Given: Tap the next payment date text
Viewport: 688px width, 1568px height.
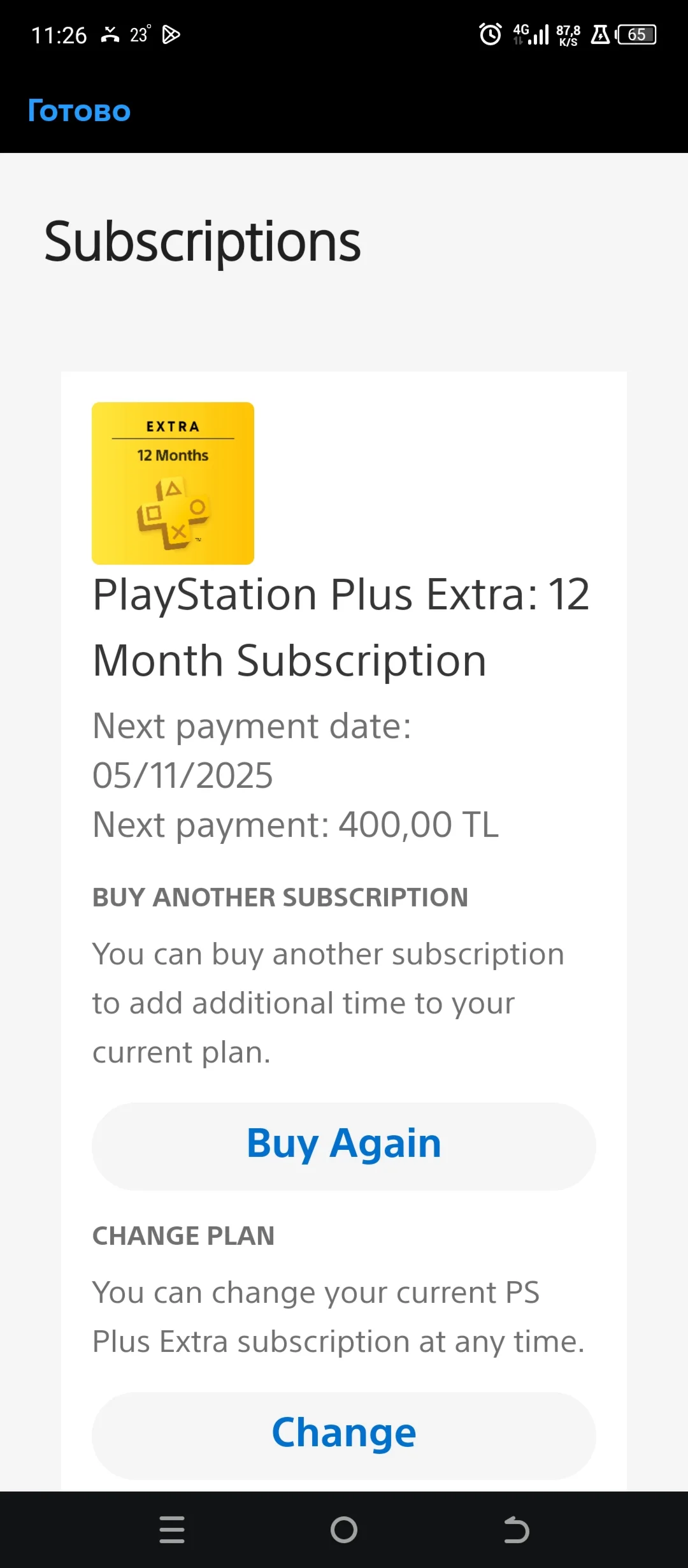Looking at the screenshot, I should pyautogui.click(x=253, y=749).
